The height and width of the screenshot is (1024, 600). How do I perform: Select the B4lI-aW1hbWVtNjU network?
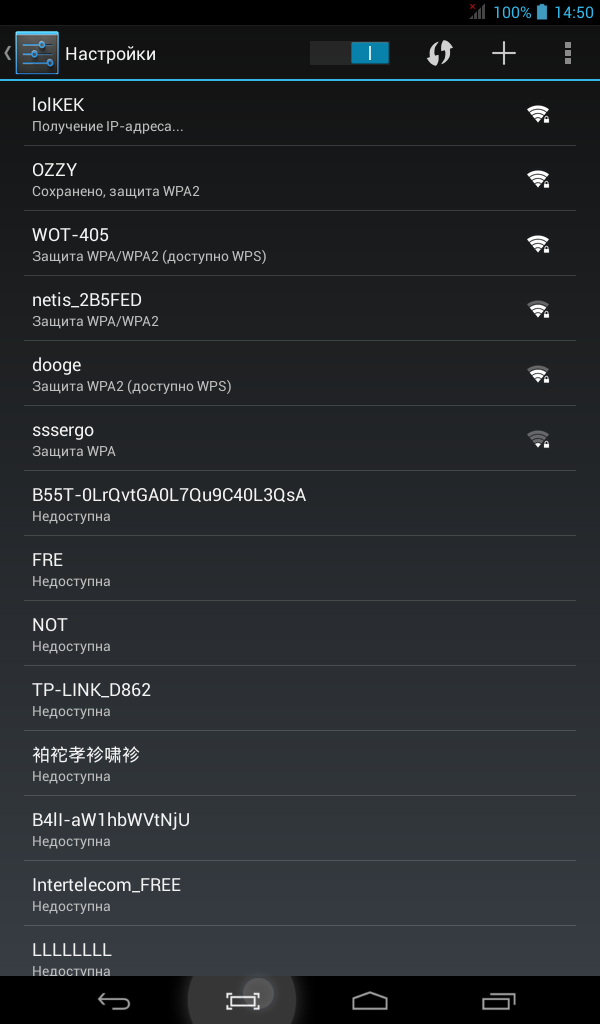(x=300, y=829)
